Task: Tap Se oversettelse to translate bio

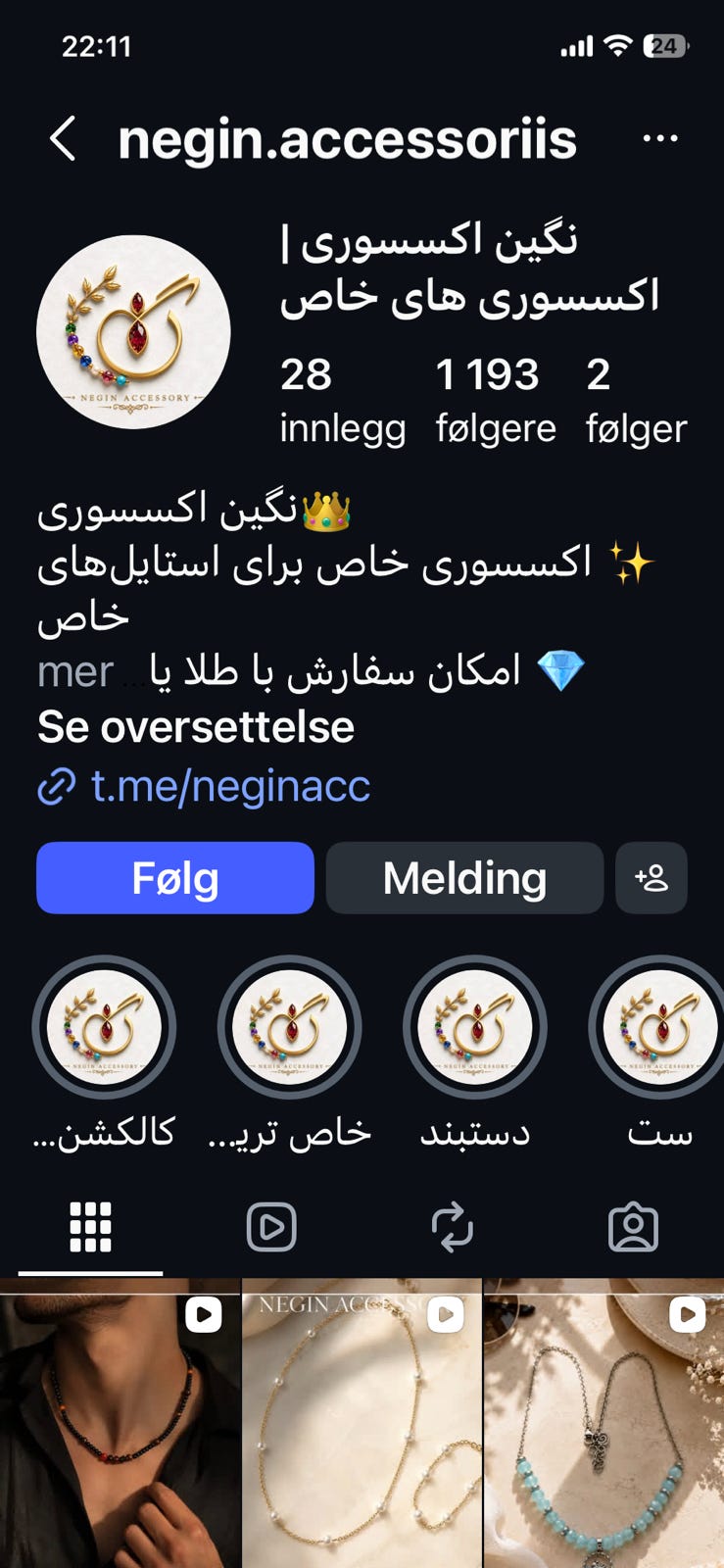Action: [x=196, y=727]
